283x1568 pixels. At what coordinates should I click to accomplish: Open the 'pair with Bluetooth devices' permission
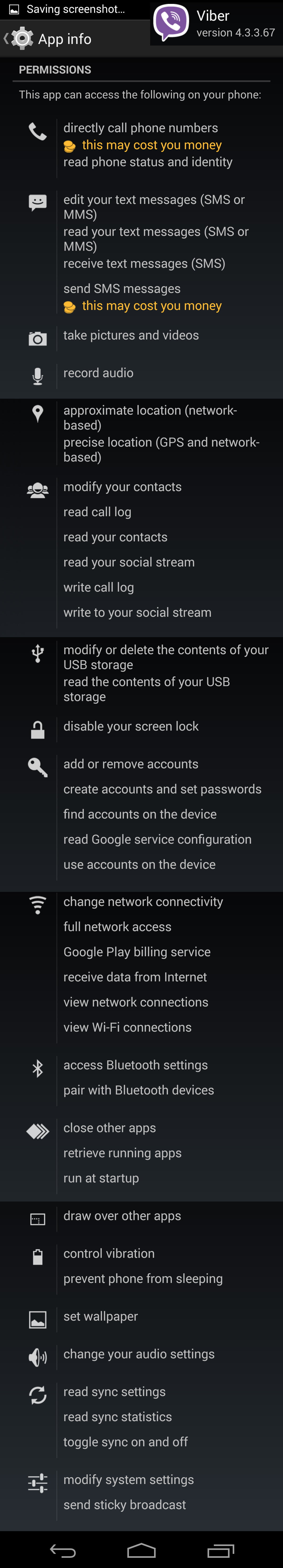coord(138,1090)
